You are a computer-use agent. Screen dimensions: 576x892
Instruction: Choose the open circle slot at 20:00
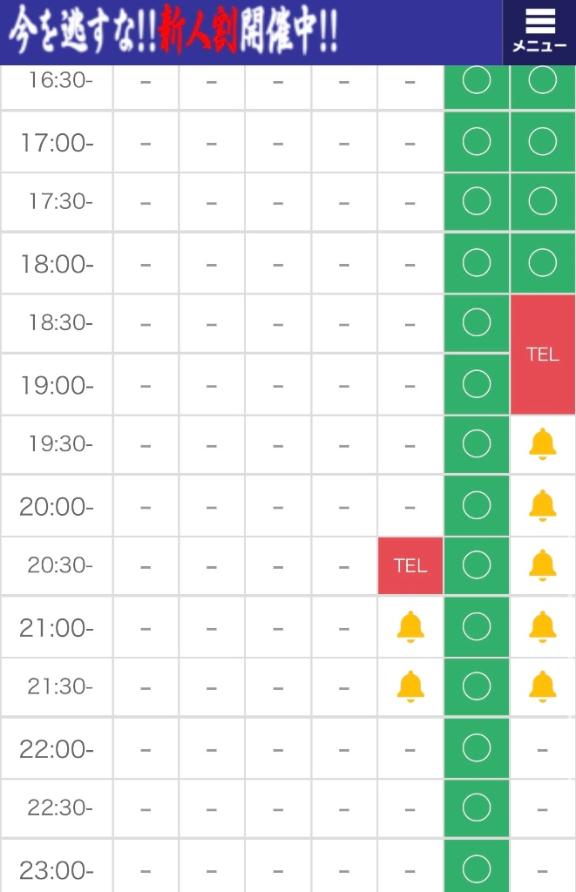(476, 505)
